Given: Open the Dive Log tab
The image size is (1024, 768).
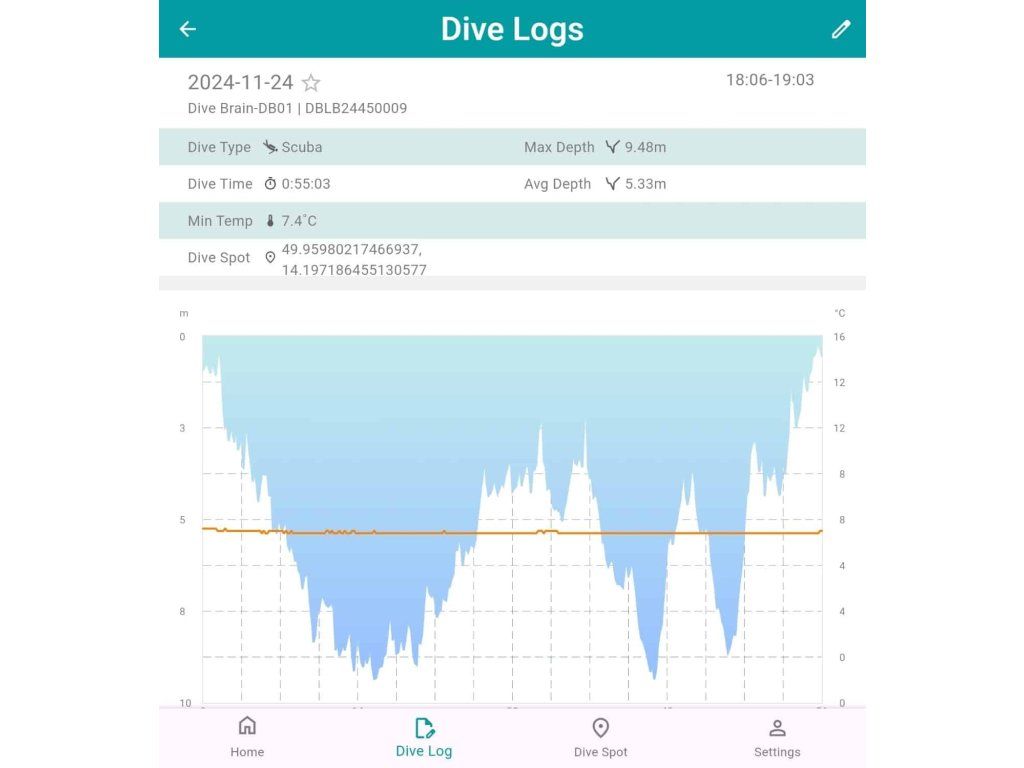Looking at the screenshot, I should (x=424, y=737).
